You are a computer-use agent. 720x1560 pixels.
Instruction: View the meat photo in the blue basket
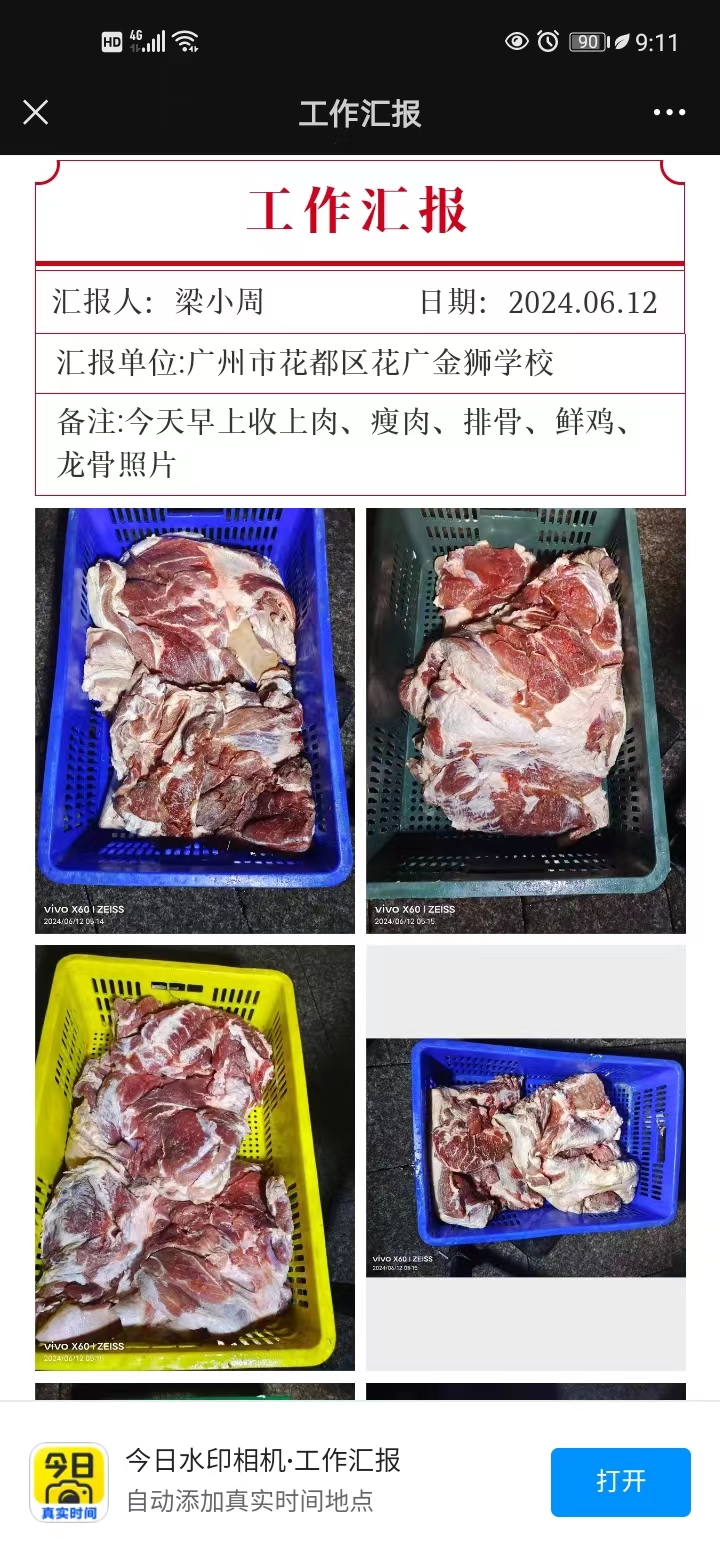195,720
